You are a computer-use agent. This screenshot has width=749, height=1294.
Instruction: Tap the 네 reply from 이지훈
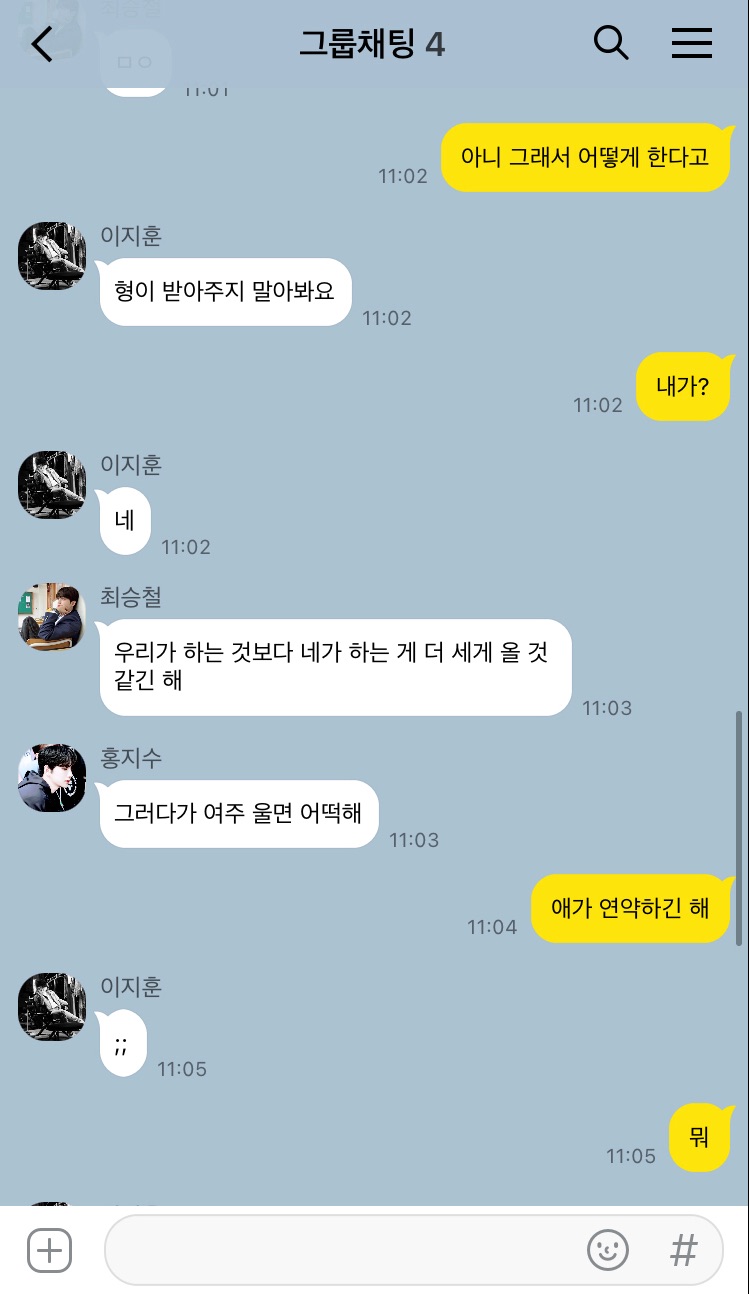point(124,521)
